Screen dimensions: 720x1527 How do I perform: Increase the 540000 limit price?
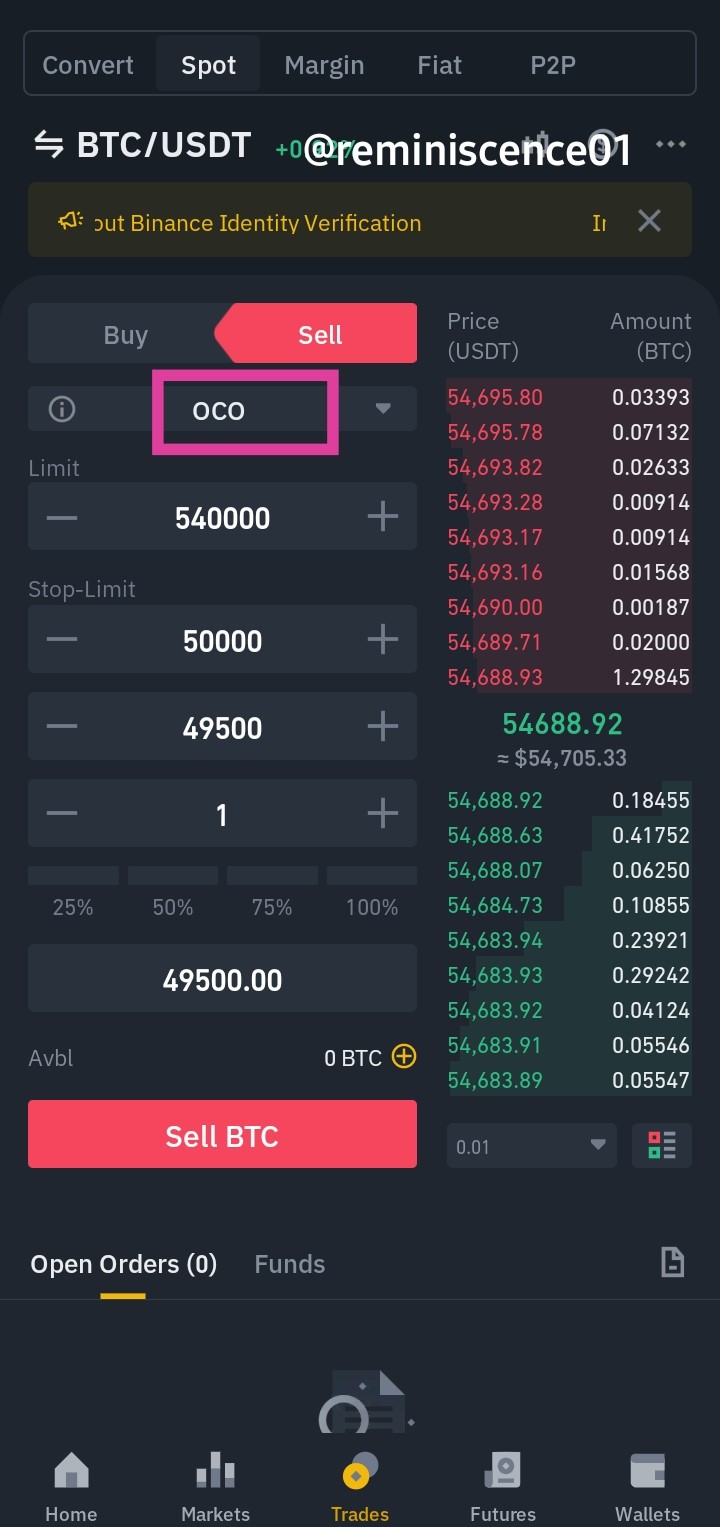(x=383, y=517)
